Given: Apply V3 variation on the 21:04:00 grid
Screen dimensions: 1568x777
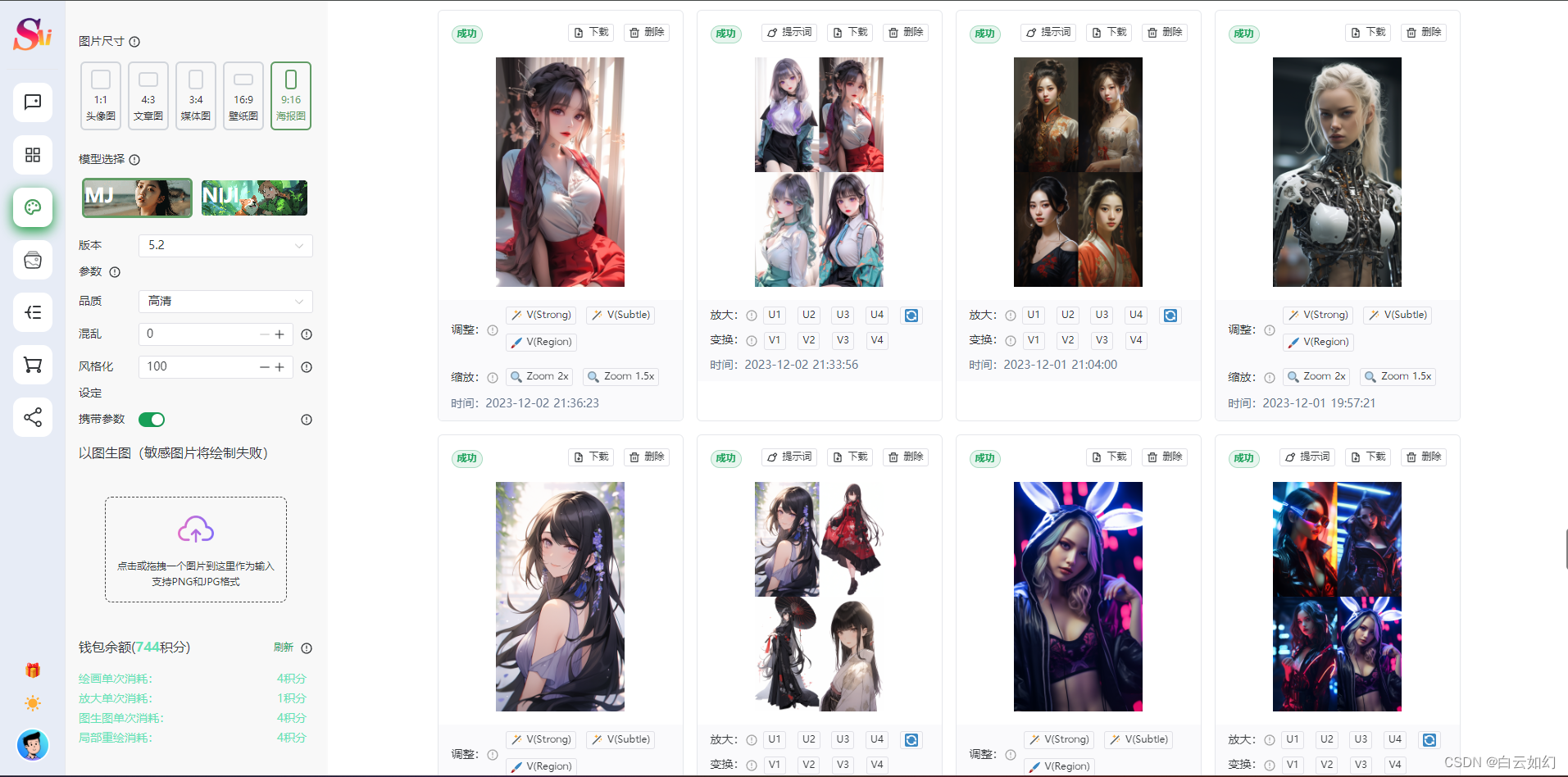Looking at the screenshot, I should click(1102, 340).
